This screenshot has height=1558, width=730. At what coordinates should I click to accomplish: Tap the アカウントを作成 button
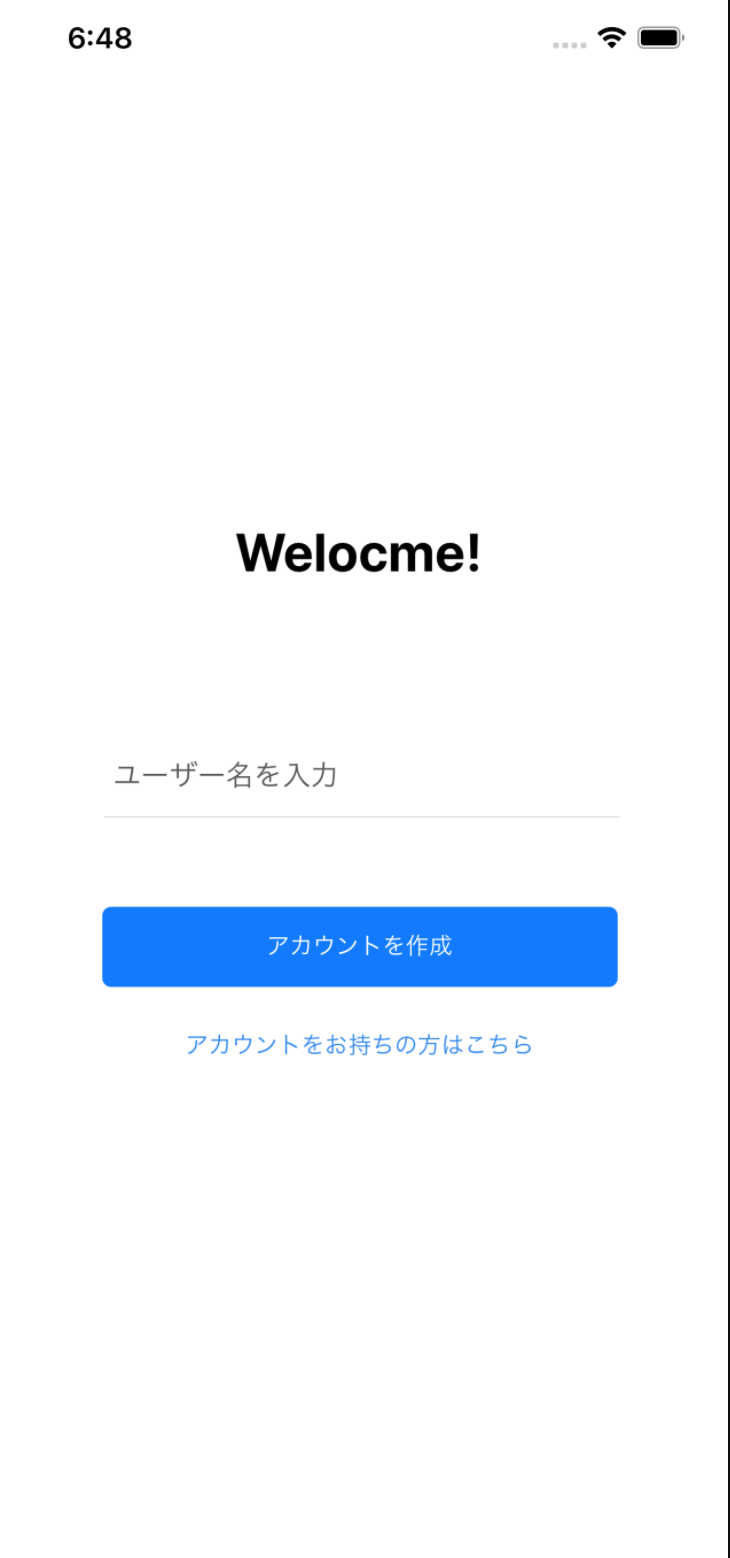(360, 946)
